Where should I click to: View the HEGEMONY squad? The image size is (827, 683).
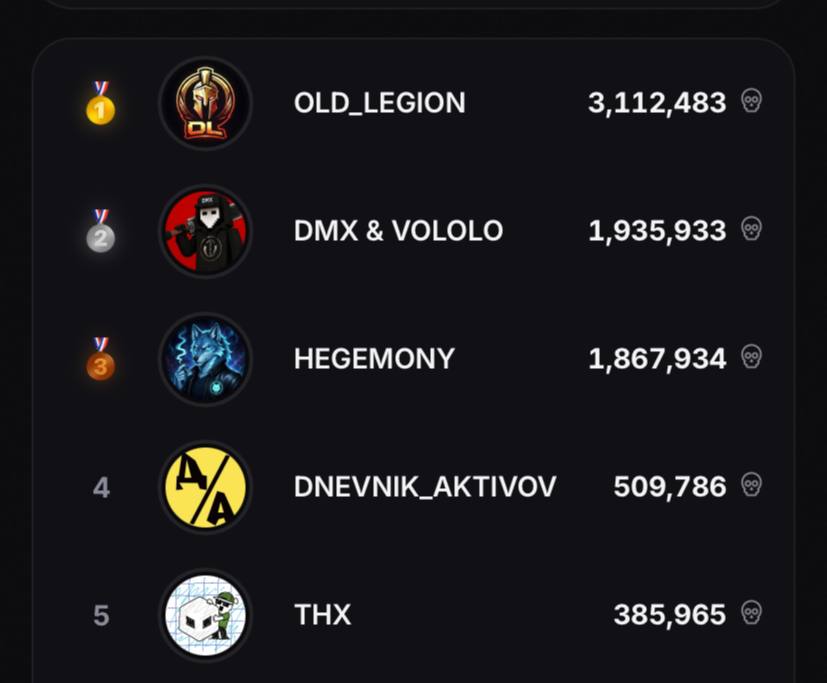coord(414,359)
